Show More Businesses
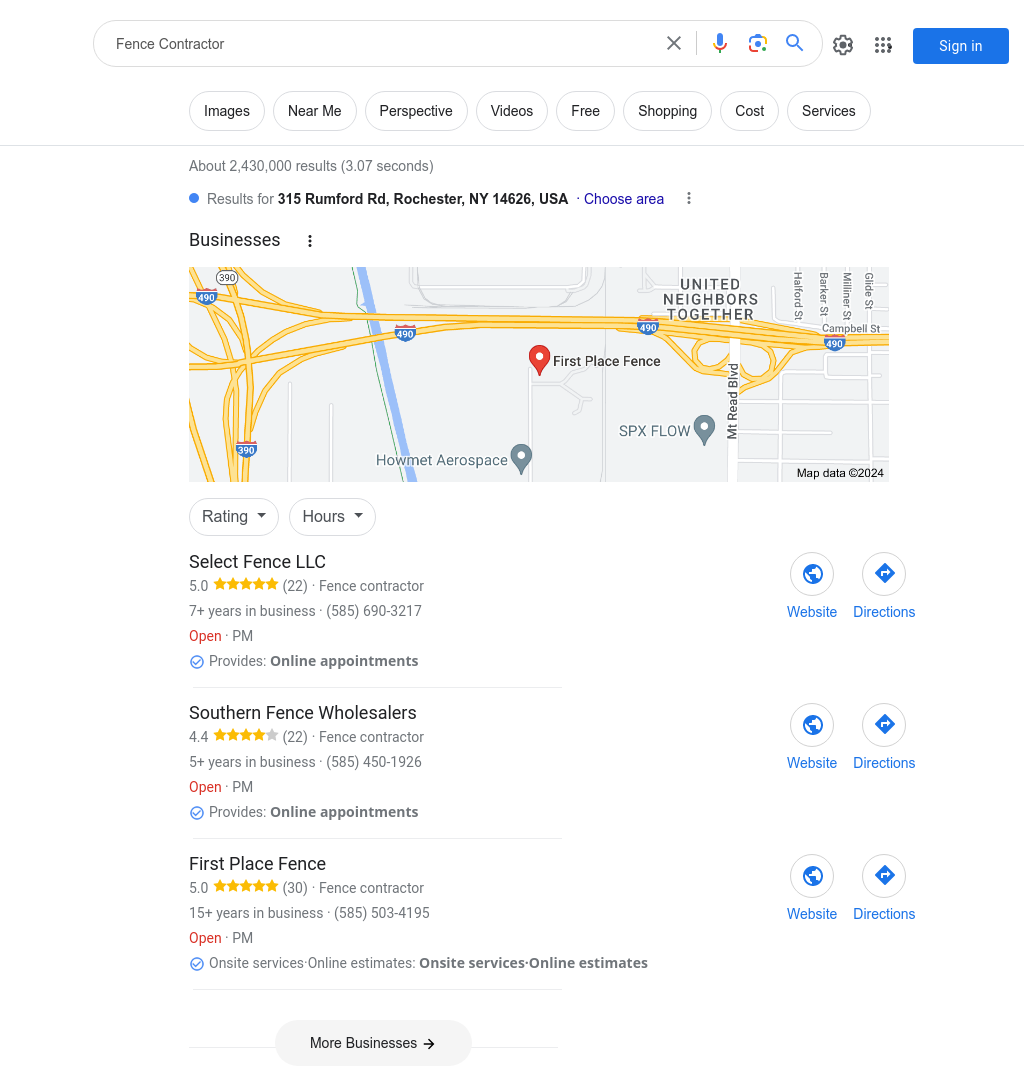The image size is (1024, 1090). pos(373,1043)
